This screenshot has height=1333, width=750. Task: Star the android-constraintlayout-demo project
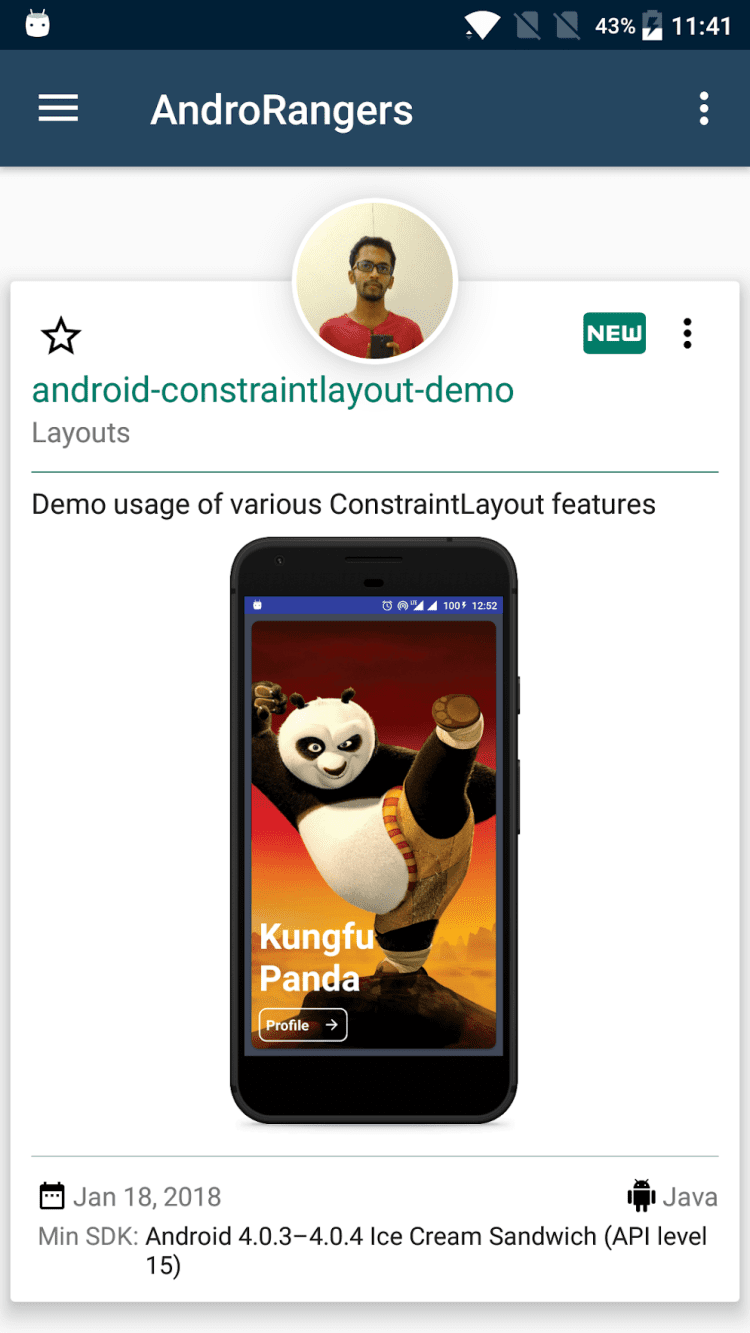(x=61, y=336)
